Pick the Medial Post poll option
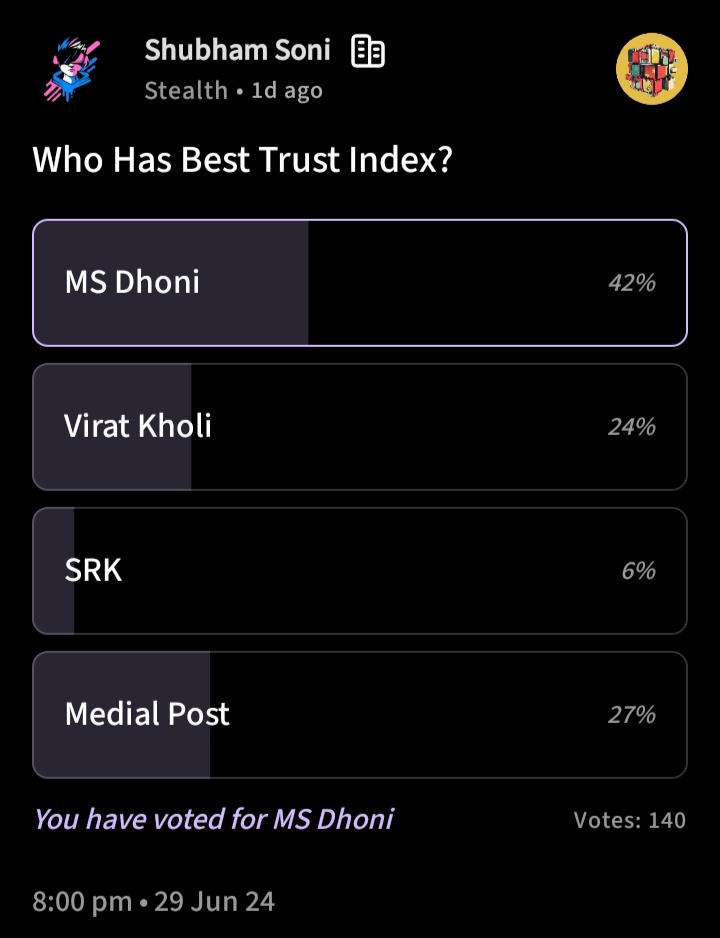720x938 pixels. pyautogui.click(x=360, y=715)
